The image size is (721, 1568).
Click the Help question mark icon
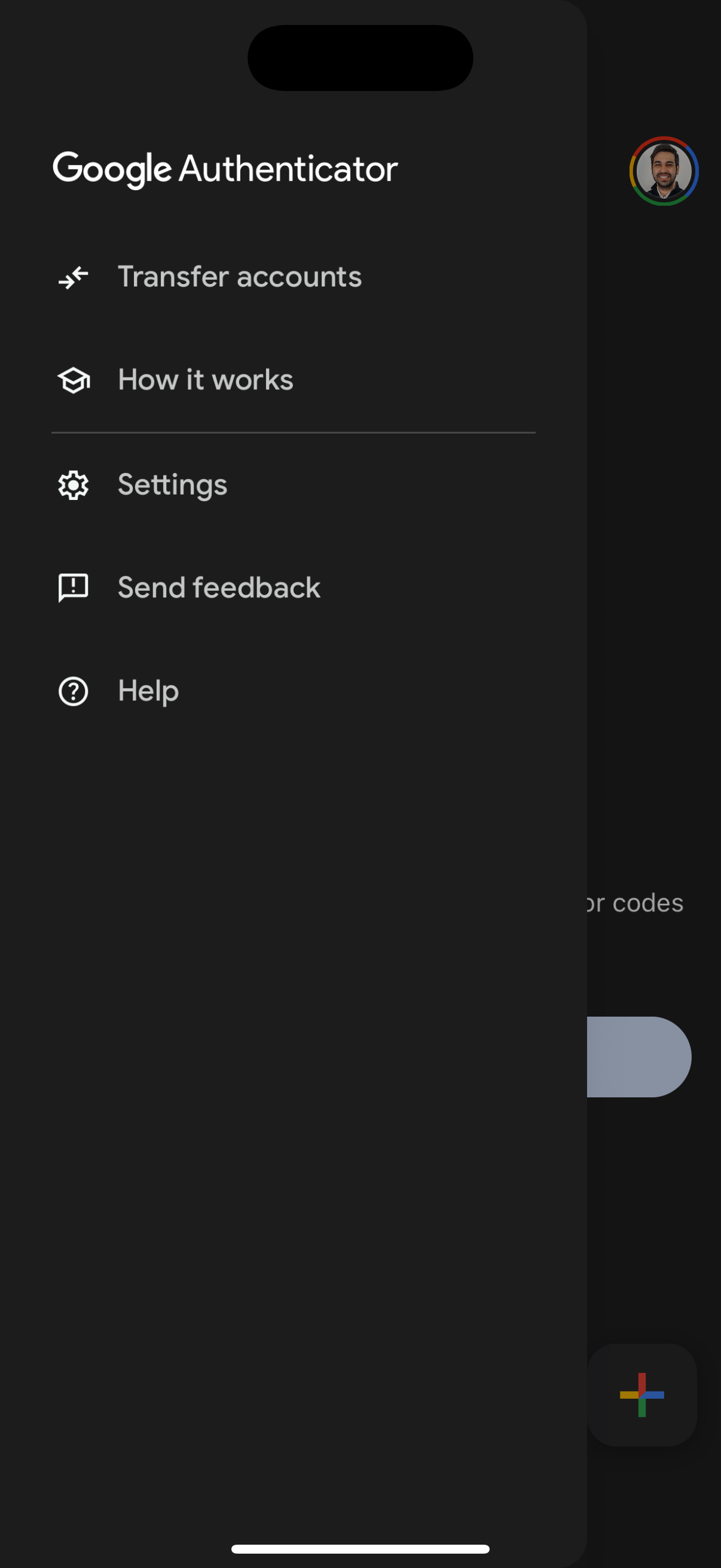[x=73, y=691]
